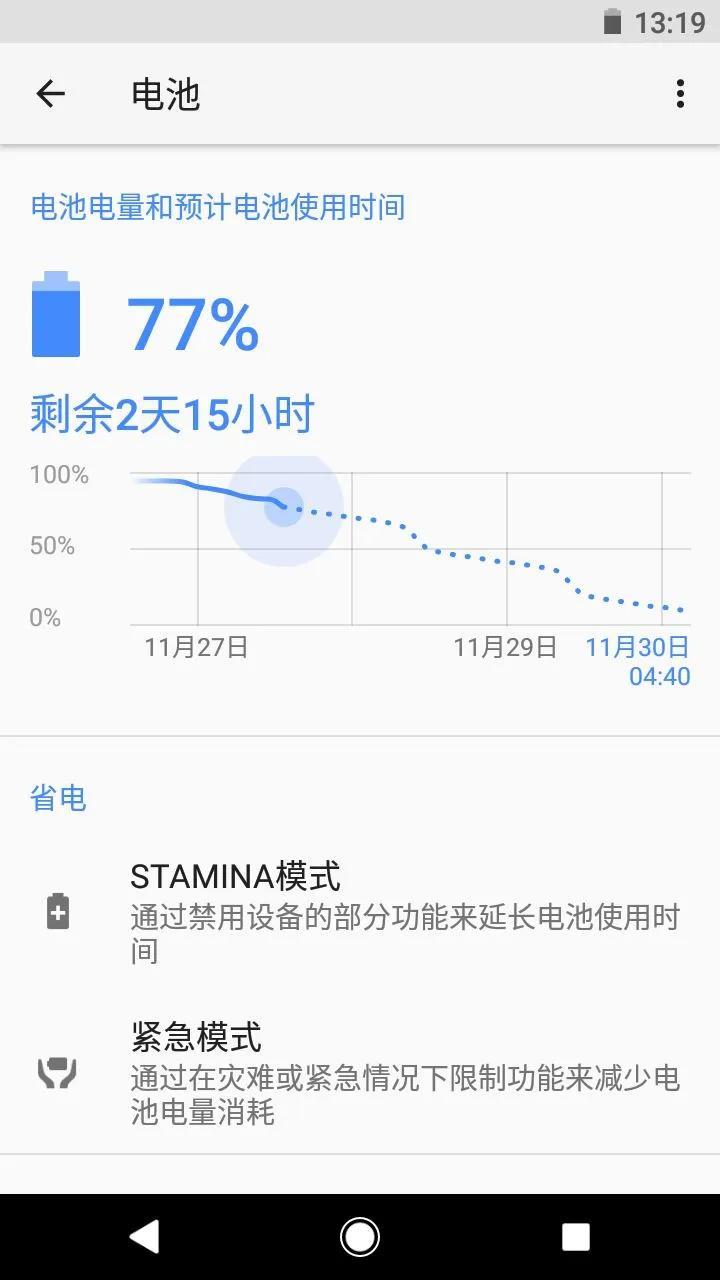This screenshot has width=720, height=1280.
Task: Tap the system home button
Action: click(360, 1237)
